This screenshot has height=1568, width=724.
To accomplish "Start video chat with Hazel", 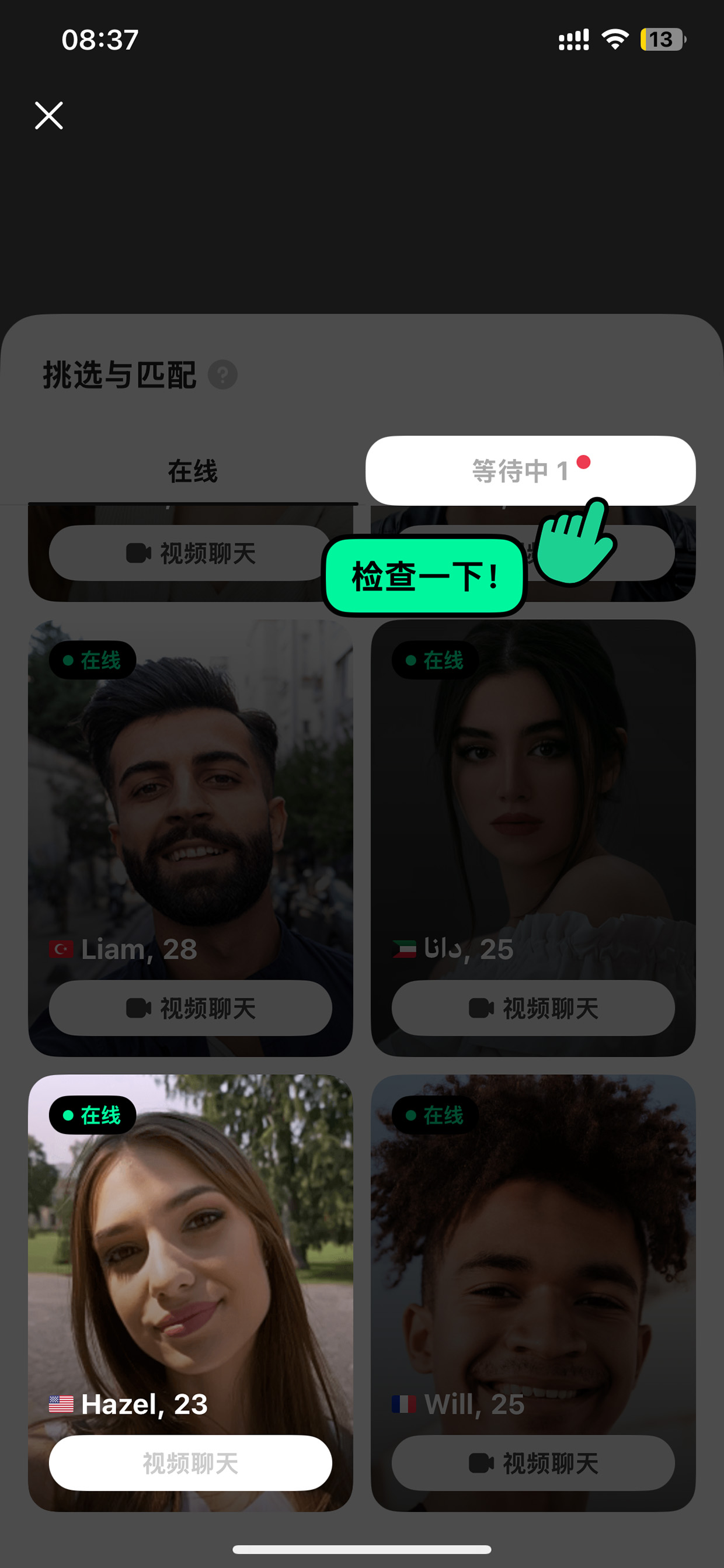I will pos(190,1463).
